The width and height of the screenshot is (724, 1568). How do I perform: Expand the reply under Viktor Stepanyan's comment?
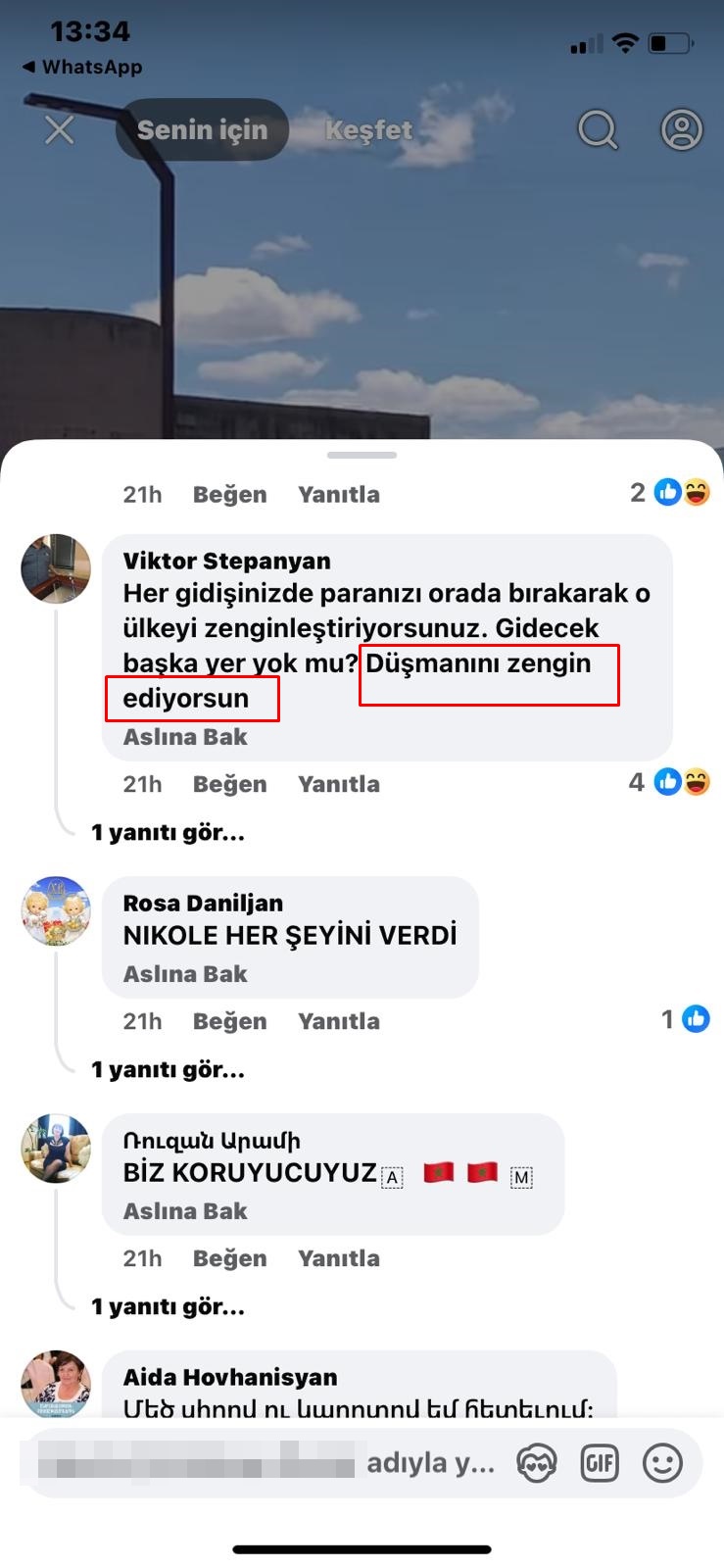click(x=168, y=833)
